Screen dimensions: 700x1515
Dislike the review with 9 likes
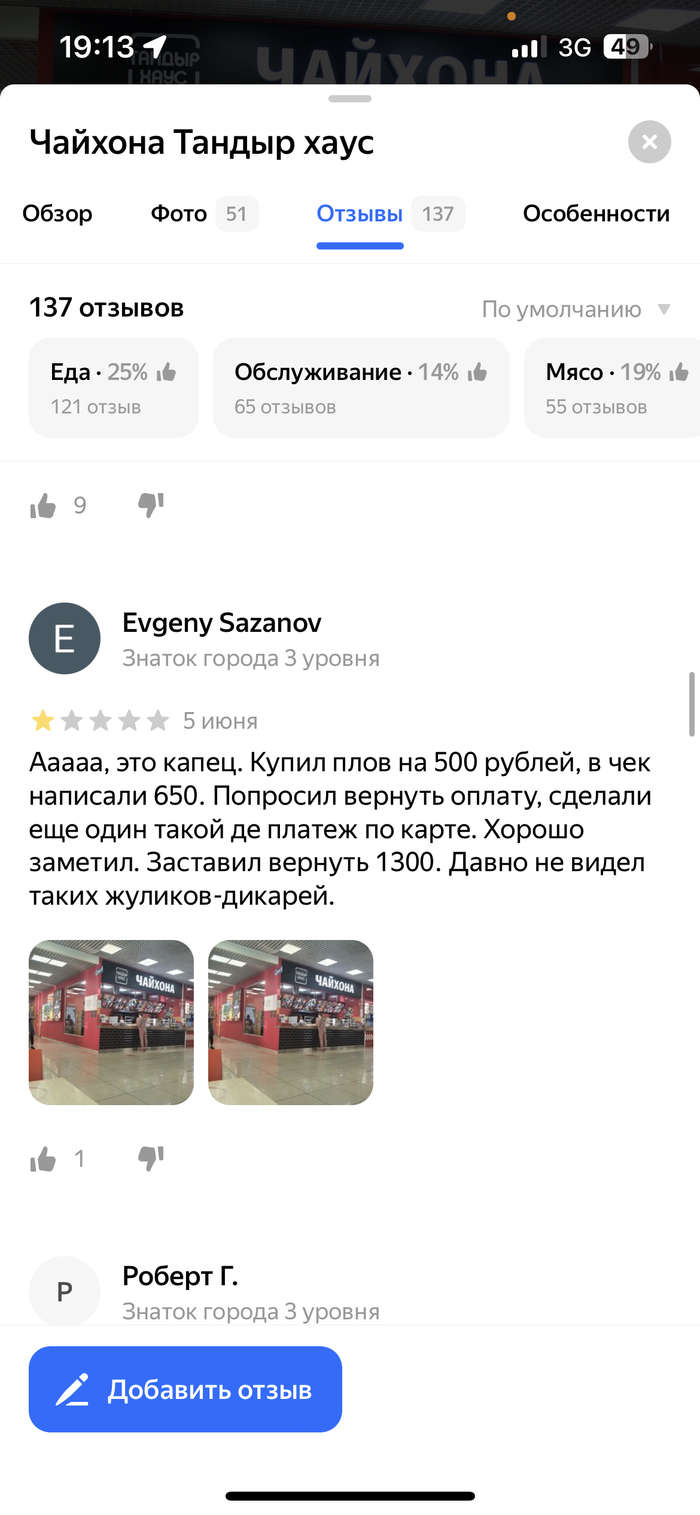coord(151,506)
